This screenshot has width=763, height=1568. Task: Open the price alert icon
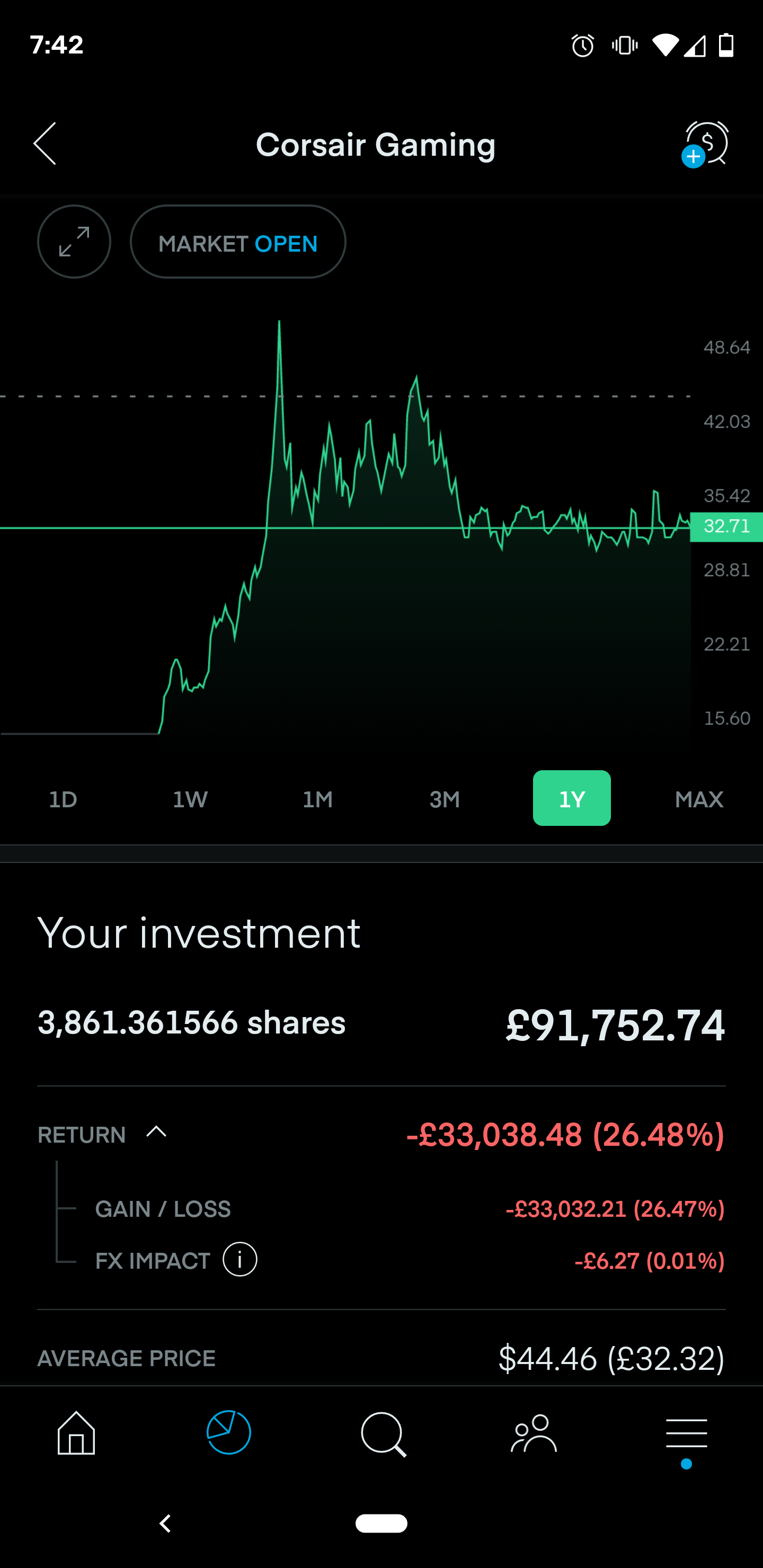click(x=705, y=144)
